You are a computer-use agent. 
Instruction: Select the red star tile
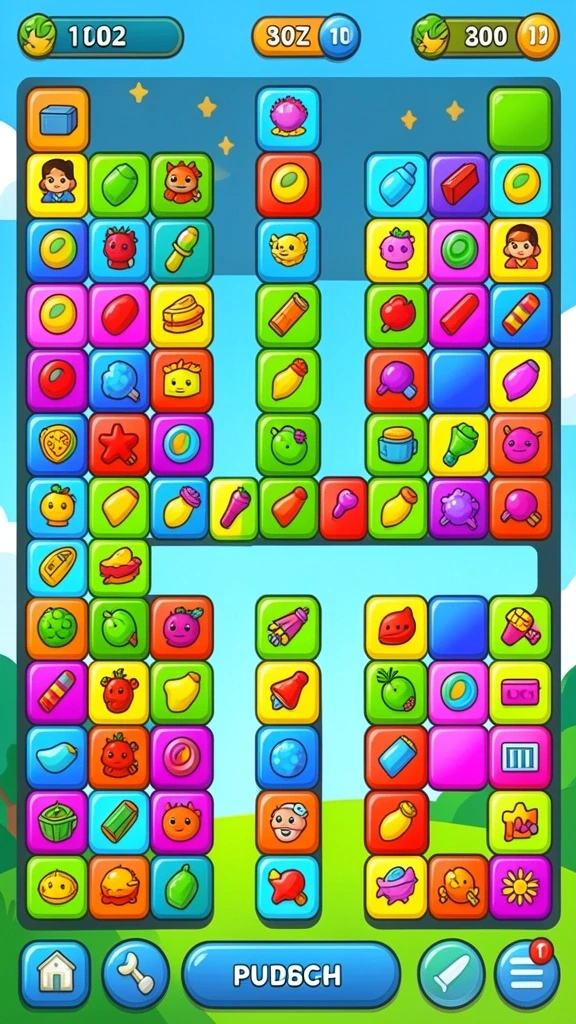point(119,445)
